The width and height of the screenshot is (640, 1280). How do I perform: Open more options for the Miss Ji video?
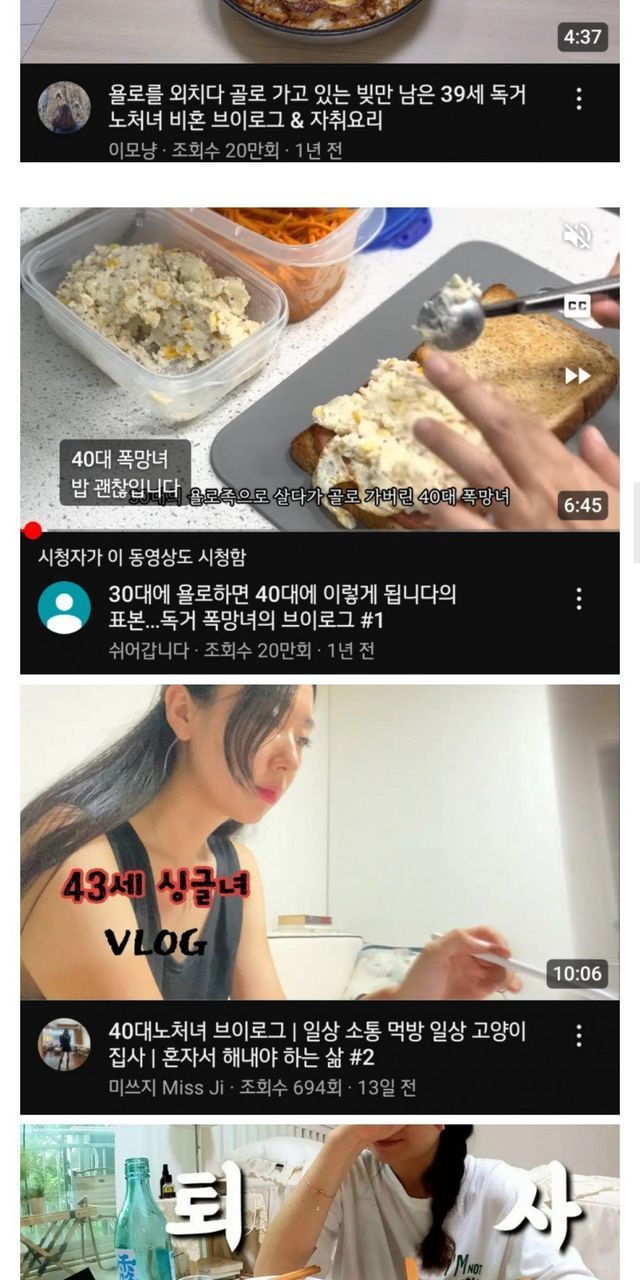[579, 1035]
